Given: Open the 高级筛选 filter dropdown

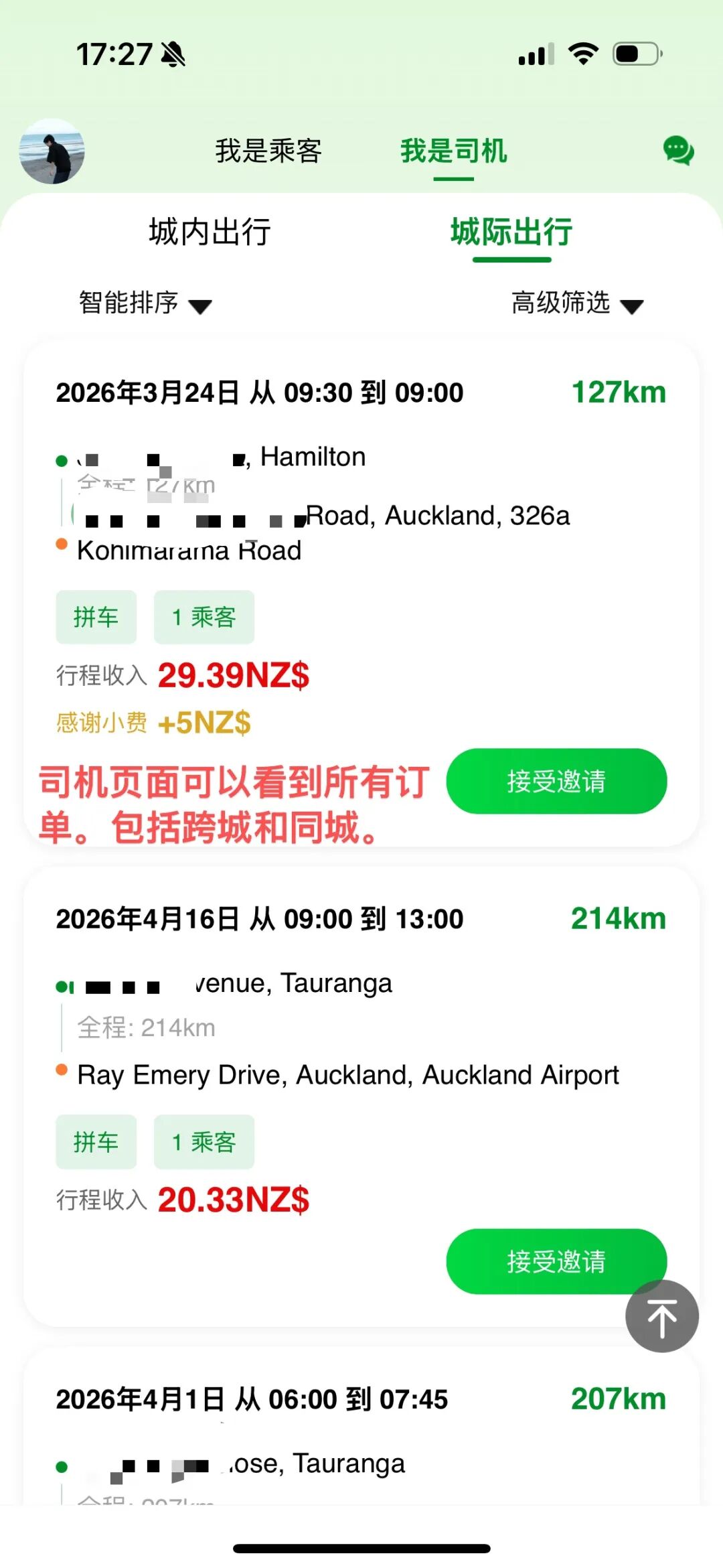Looking at the screenshot, I should (576, 303).
